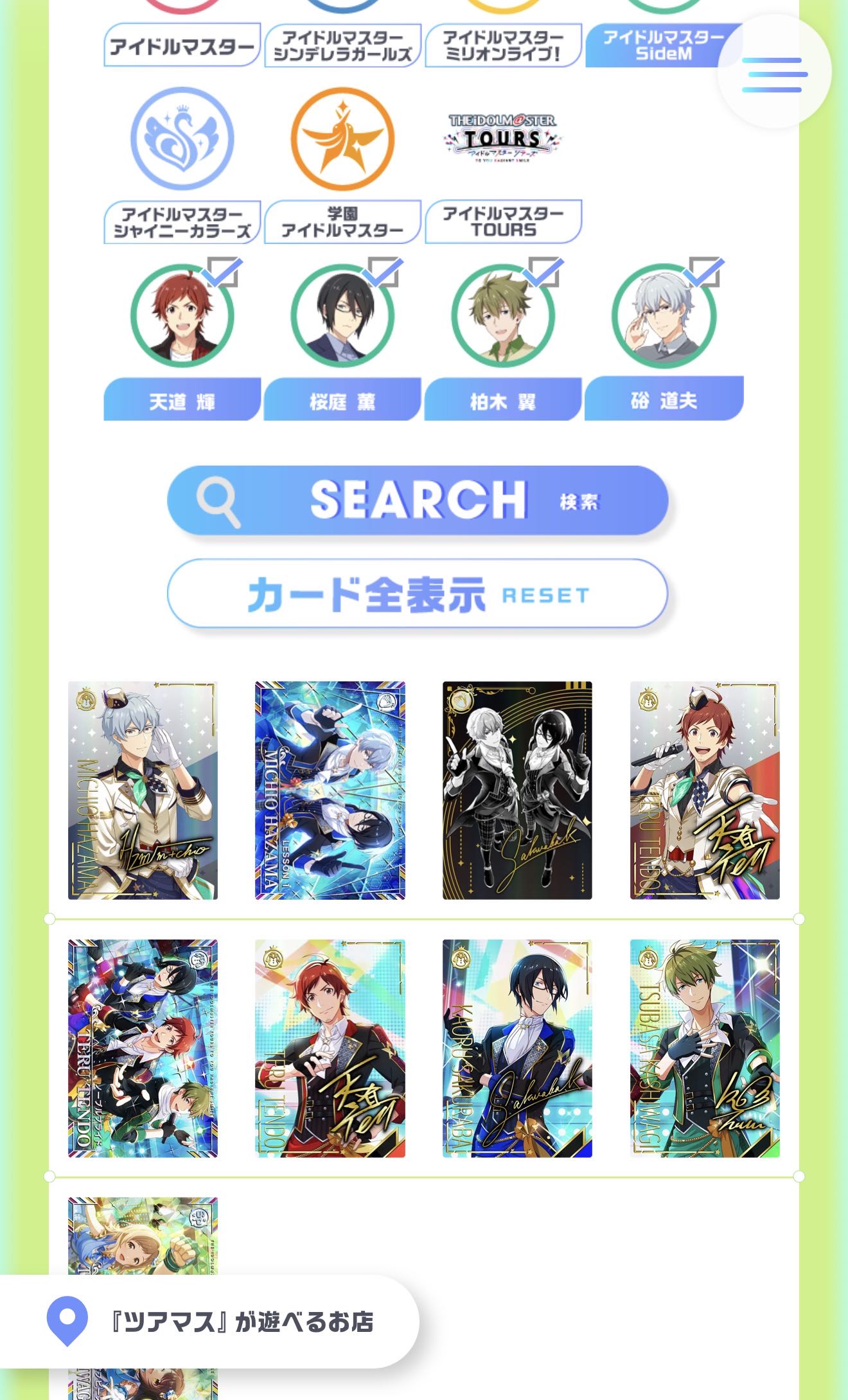Uncheck the 桜庭 薫 character checkbox
The height and width of the screenshot is (1400, 848).
[x=384, y=272]
